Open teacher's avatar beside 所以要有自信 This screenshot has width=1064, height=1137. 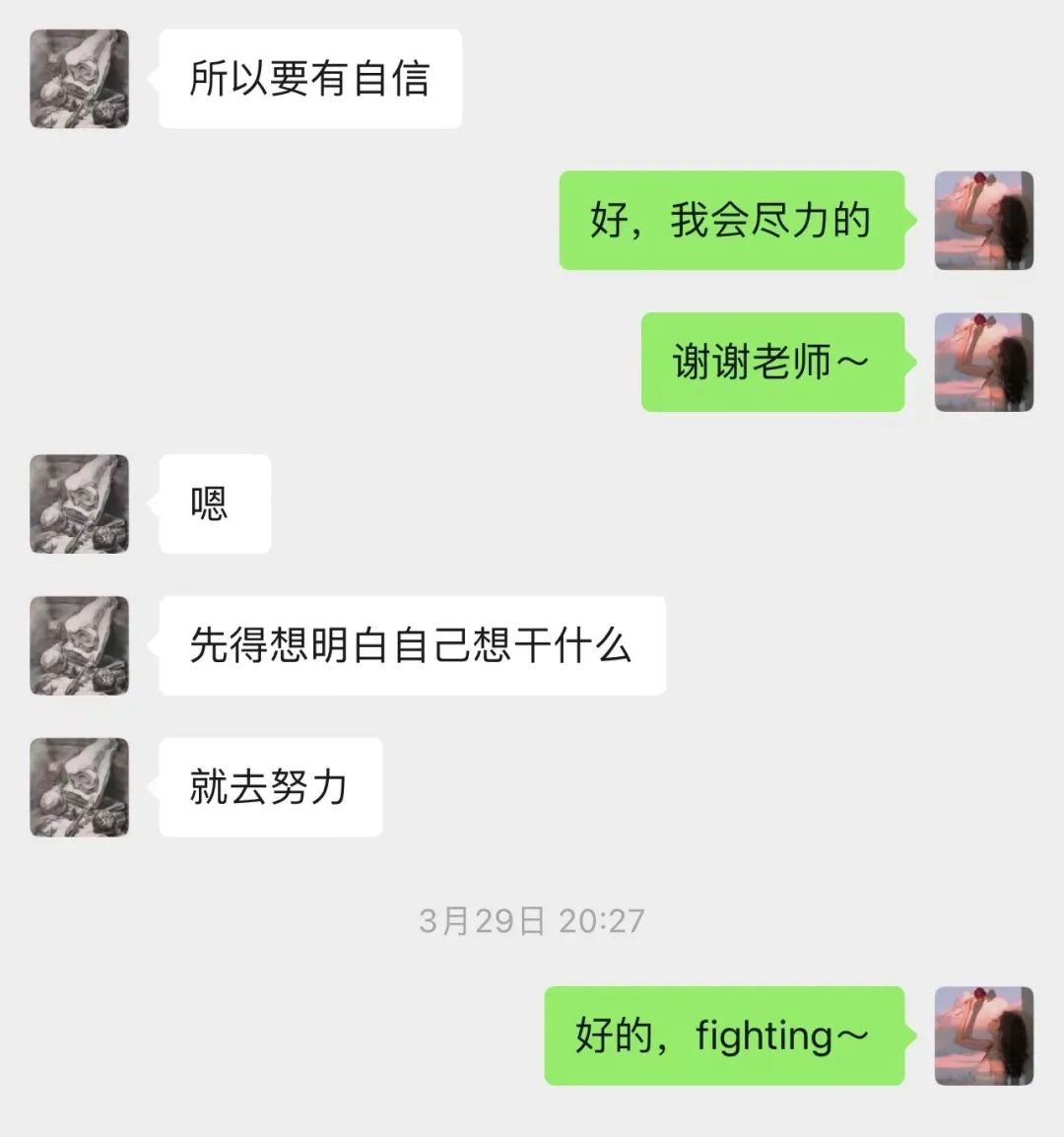(x=79, y=79)
